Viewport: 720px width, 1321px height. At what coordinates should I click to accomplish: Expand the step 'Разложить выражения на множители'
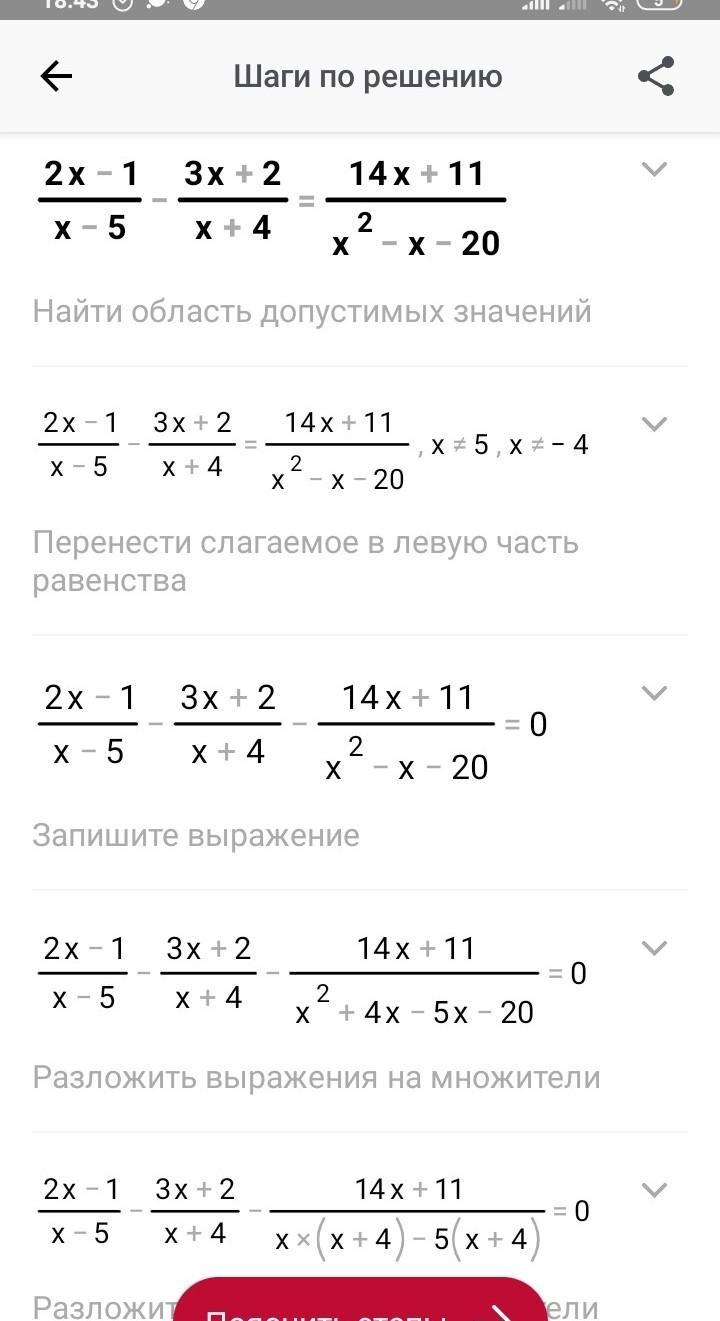(654, 947)
